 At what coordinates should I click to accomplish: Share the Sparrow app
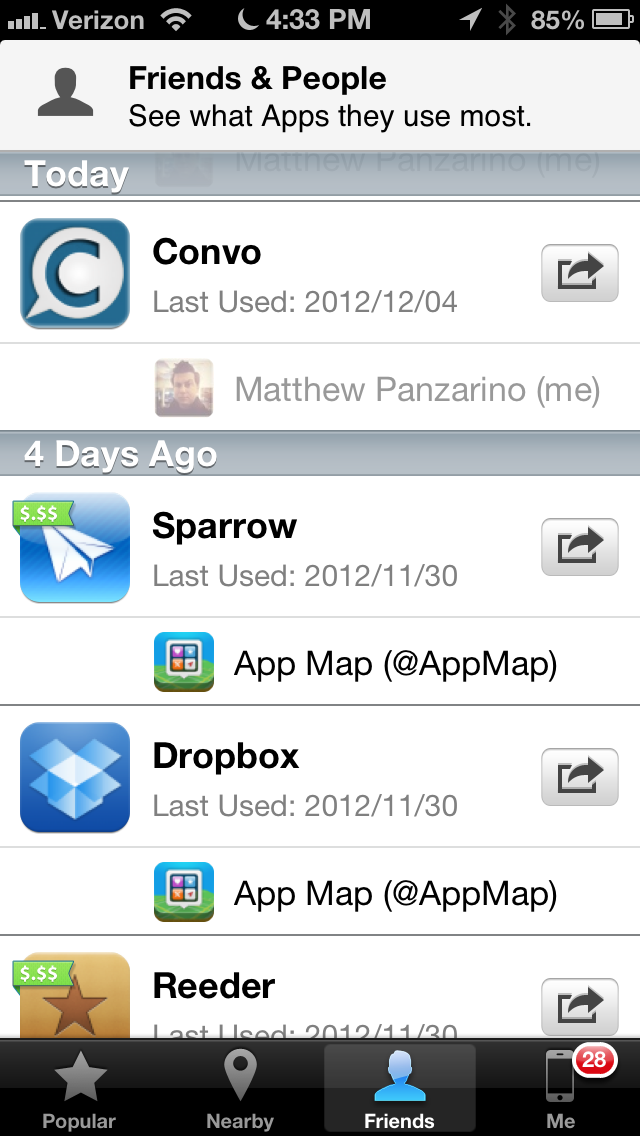pos(580,547)
